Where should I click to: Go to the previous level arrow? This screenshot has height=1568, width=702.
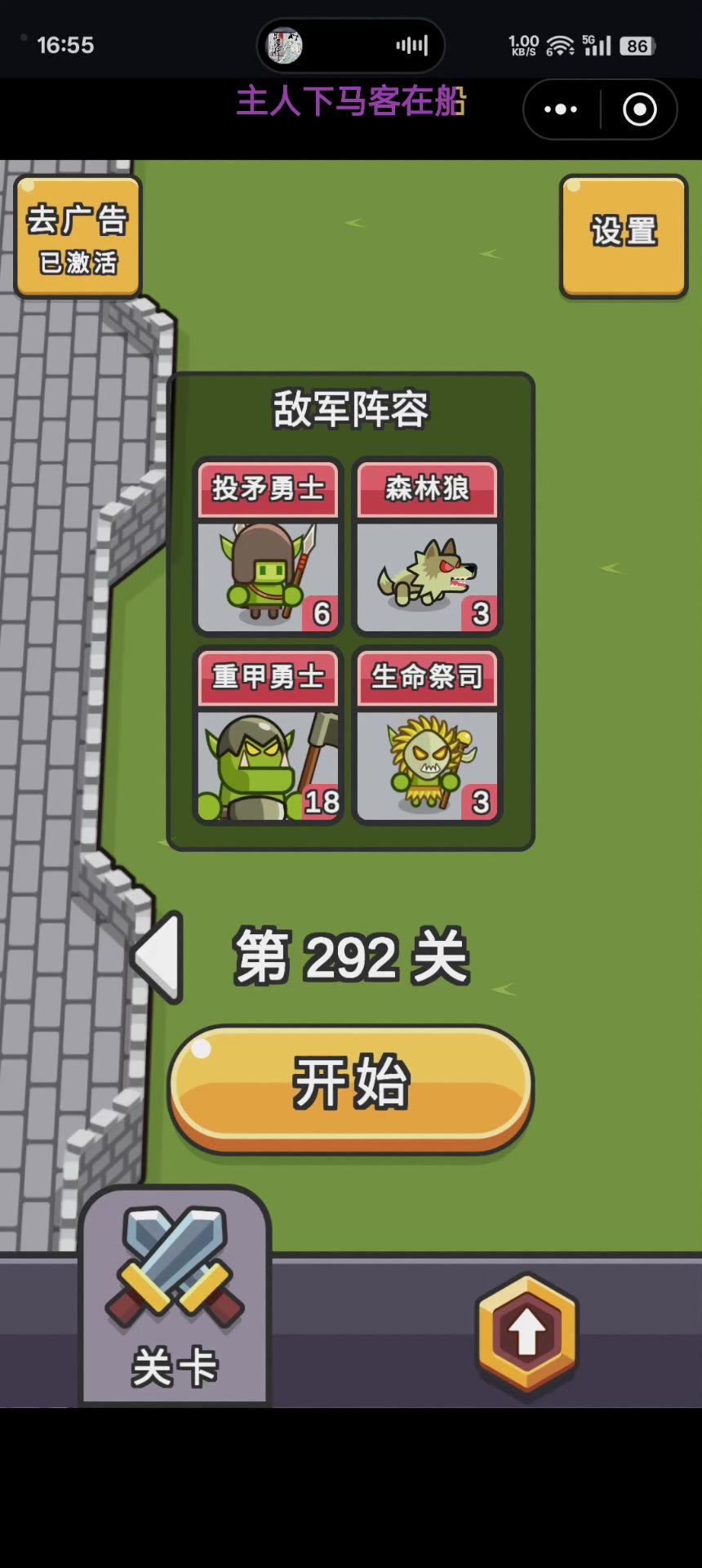158,955
